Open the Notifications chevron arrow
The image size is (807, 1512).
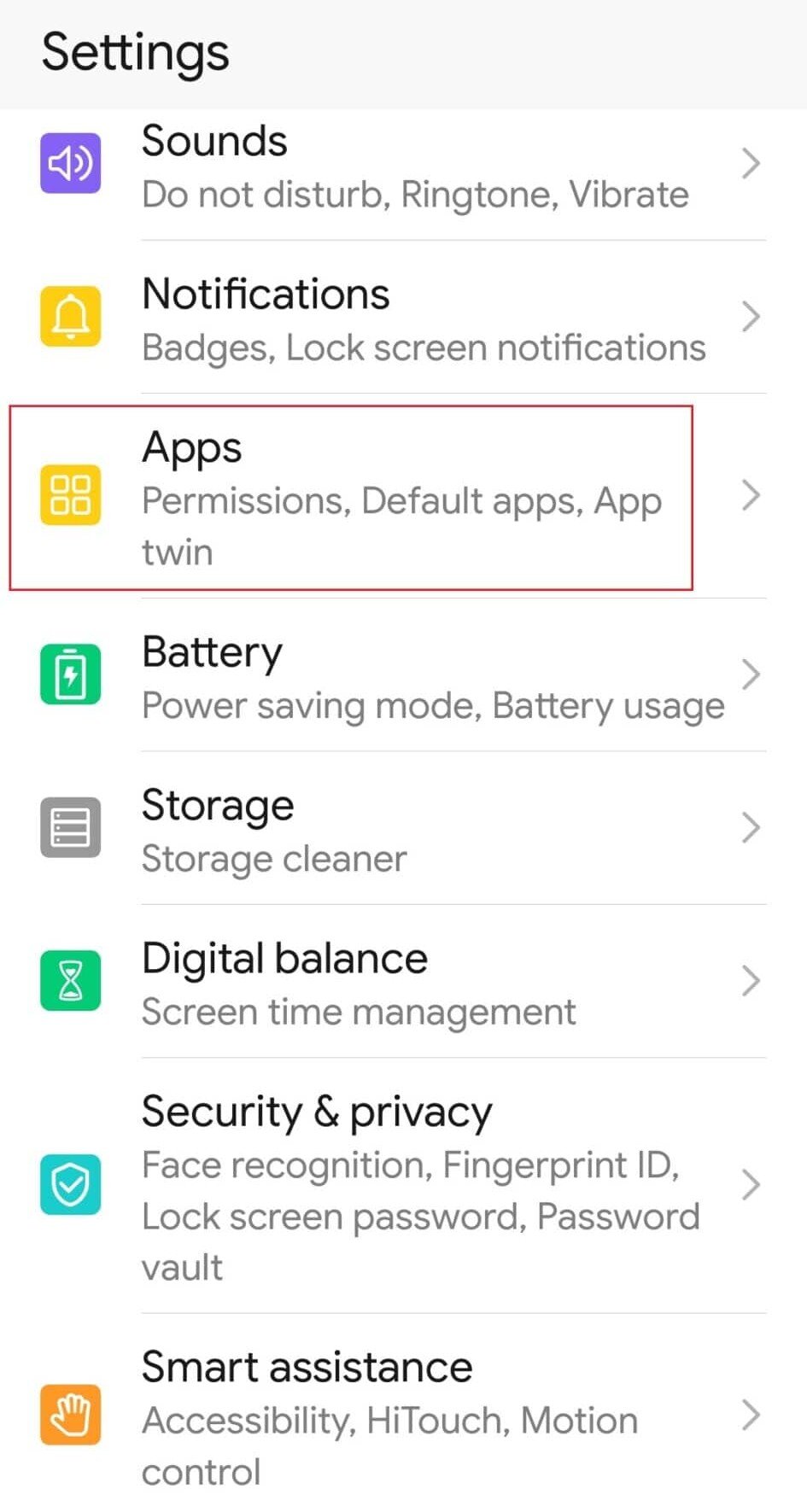point(751,316)
